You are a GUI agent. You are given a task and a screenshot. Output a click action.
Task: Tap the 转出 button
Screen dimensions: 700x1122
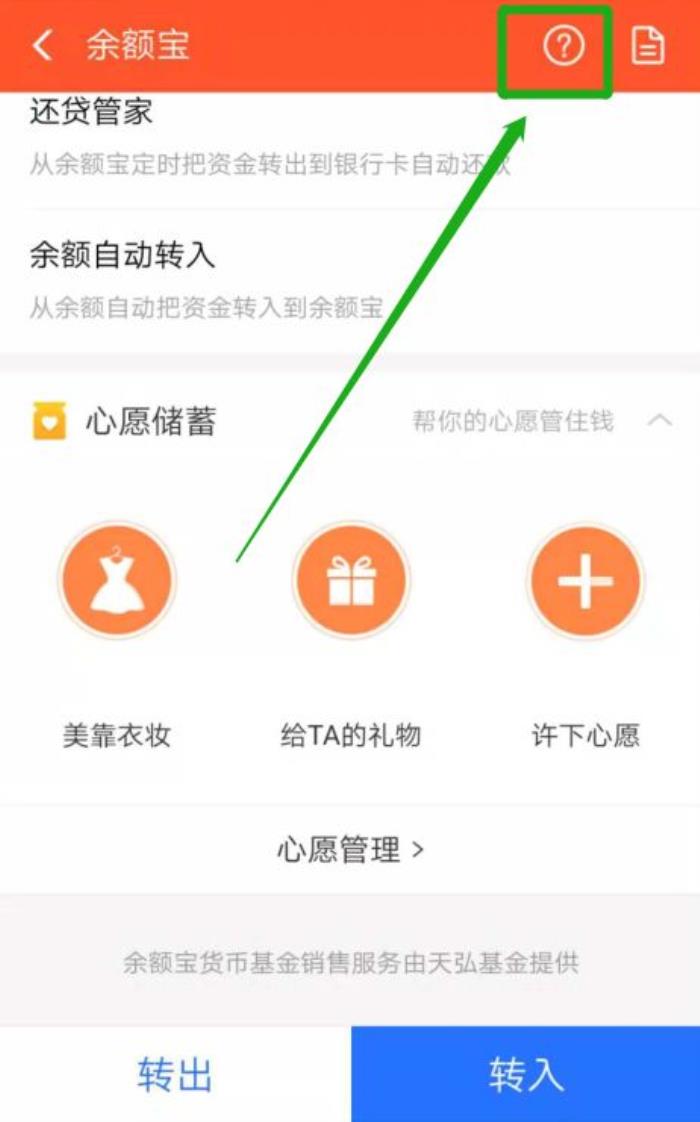[175, 1075]
